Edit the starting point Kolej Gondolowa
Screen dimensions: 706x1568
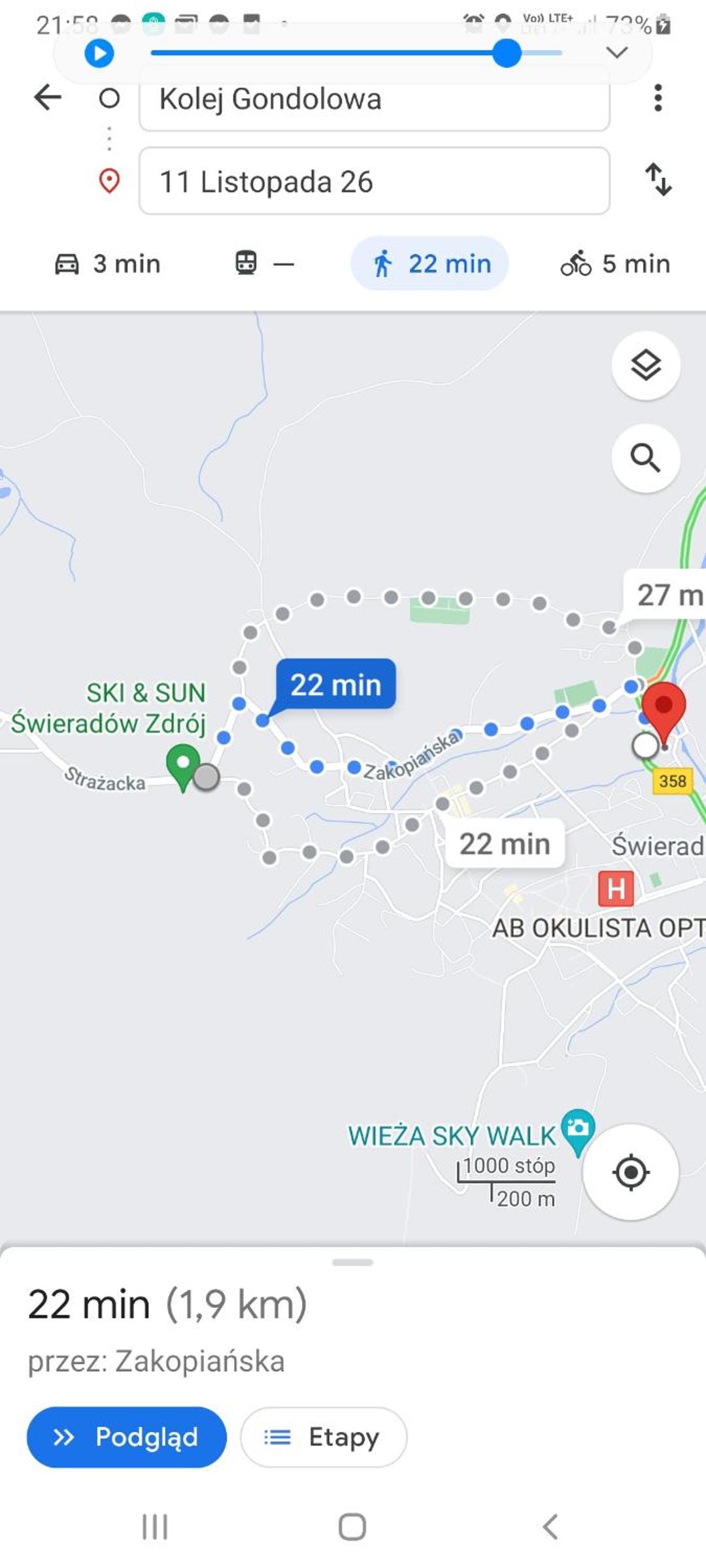375,100
